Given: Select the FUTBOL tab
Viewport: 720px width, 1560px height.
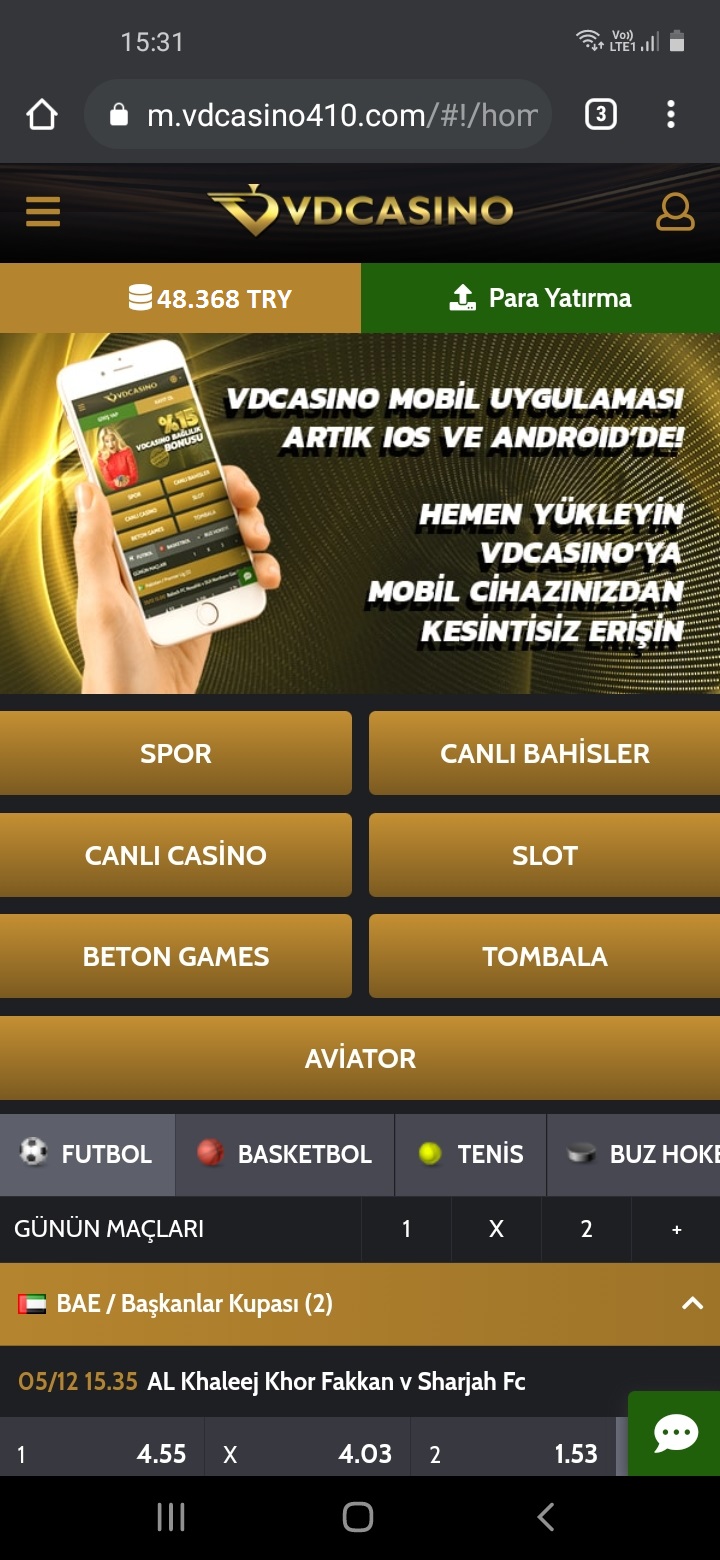Looking at the screenshot, I should click(x=87, y=1154).
